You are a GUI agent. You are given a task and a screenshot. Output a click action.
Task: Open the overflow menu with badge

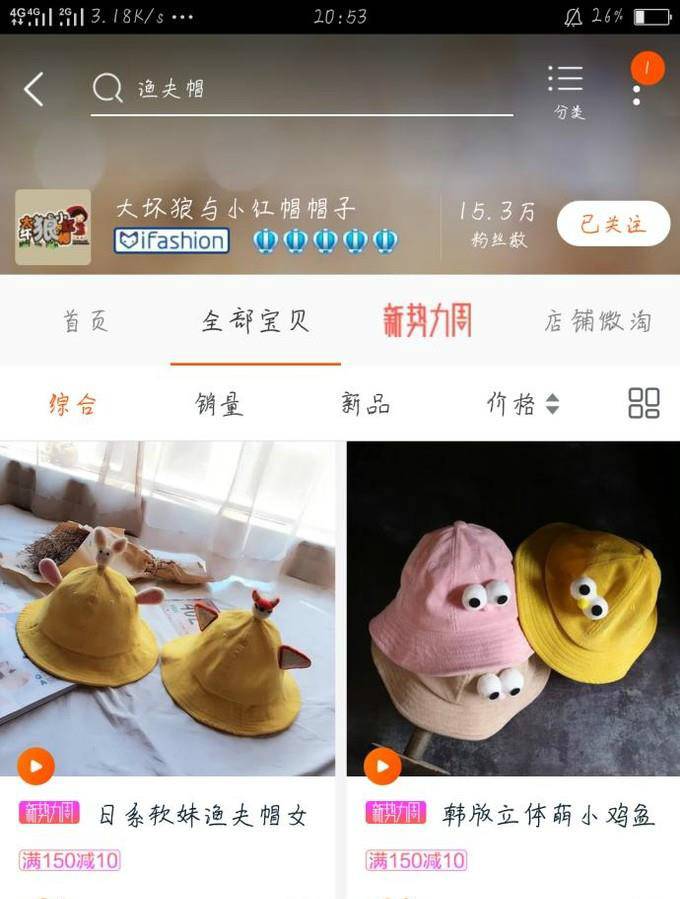(638, 88)
